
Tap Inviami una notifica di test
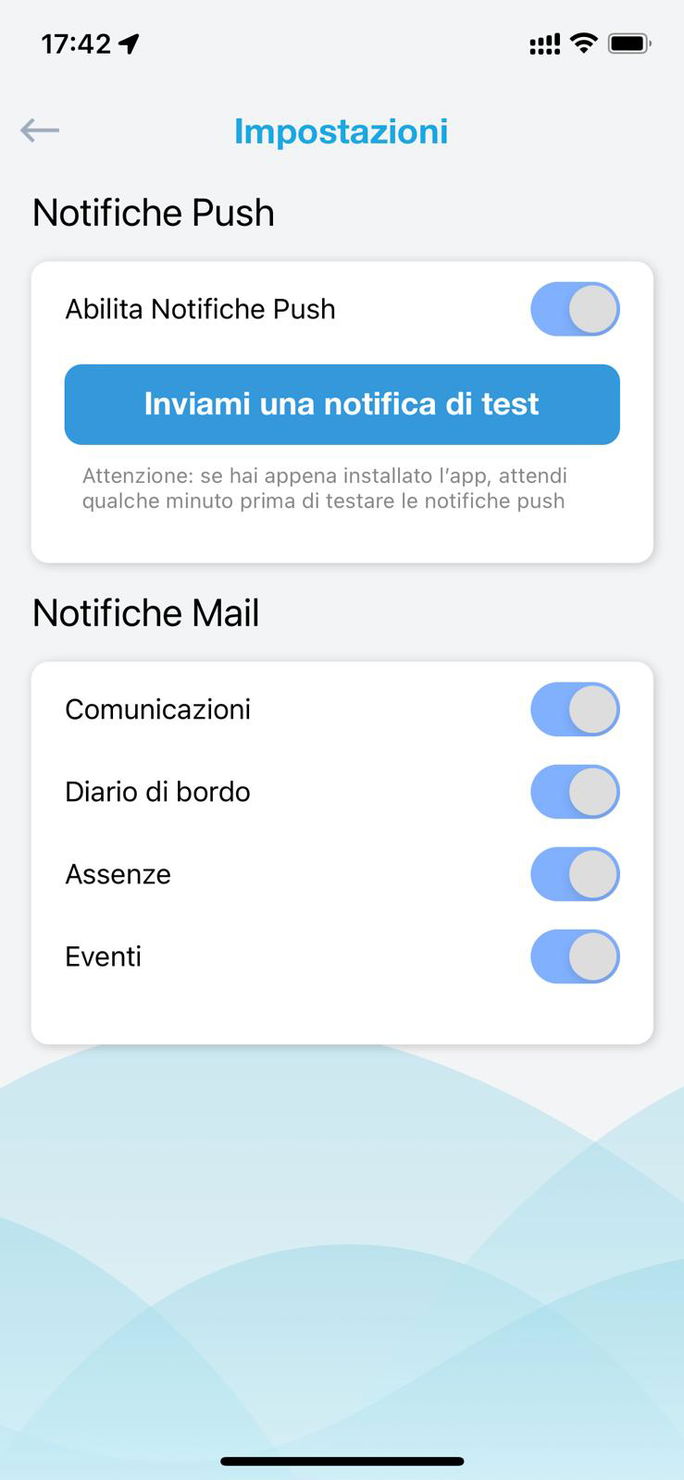[342, 404]
